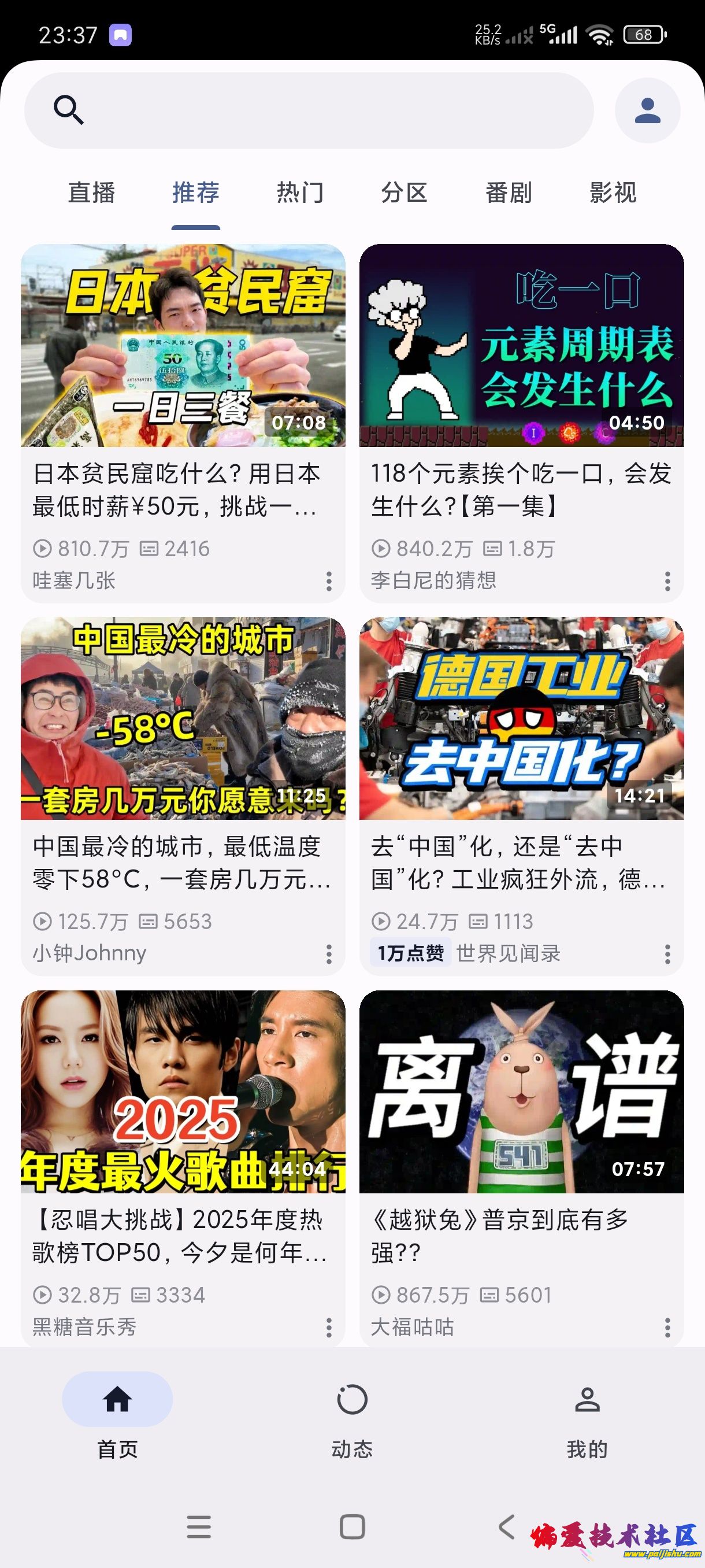Open more options for 李白尼的猜想 video
The image size is (705, 1568).
pyautogui.click(x=667, y=581)
